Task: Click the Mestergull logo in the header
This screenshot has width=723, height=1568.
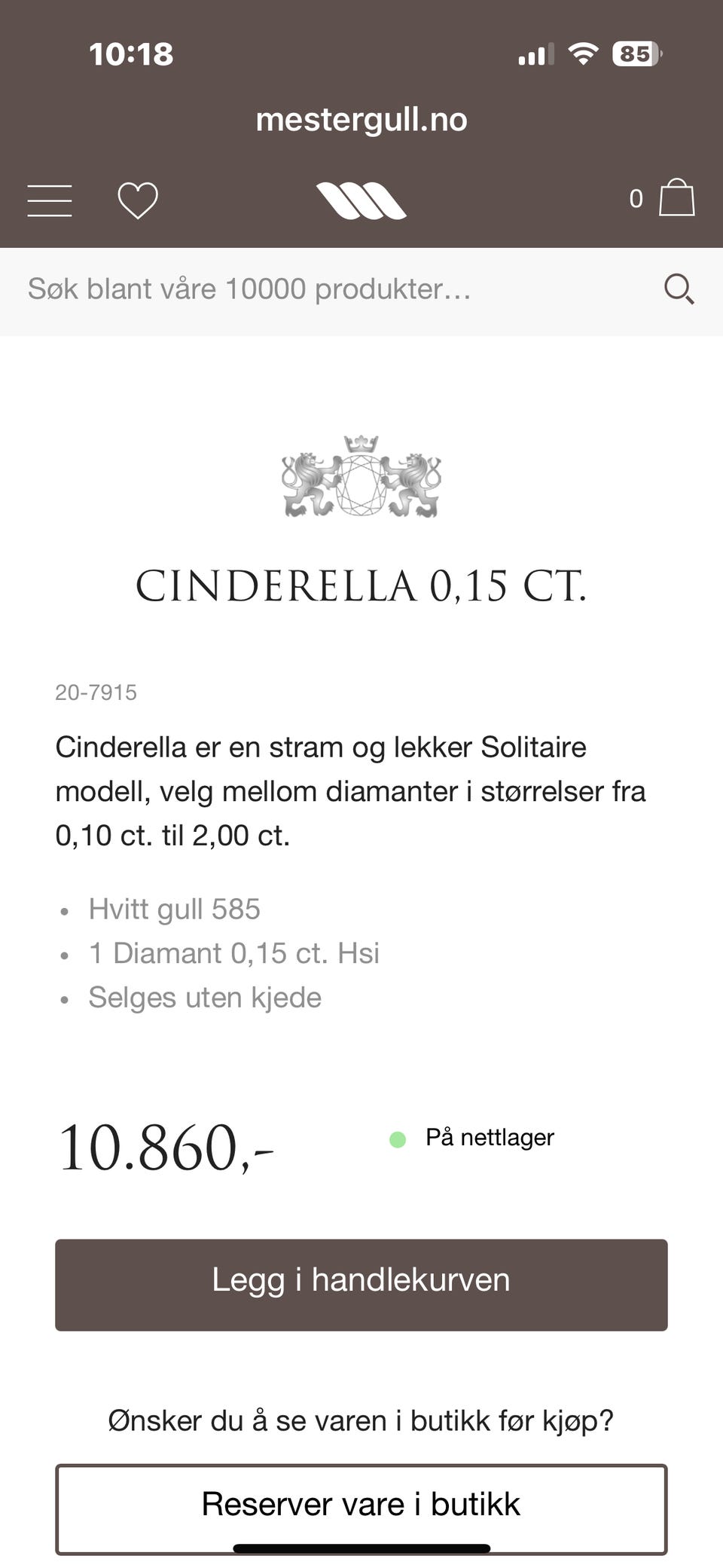Action: coord(361,200)
